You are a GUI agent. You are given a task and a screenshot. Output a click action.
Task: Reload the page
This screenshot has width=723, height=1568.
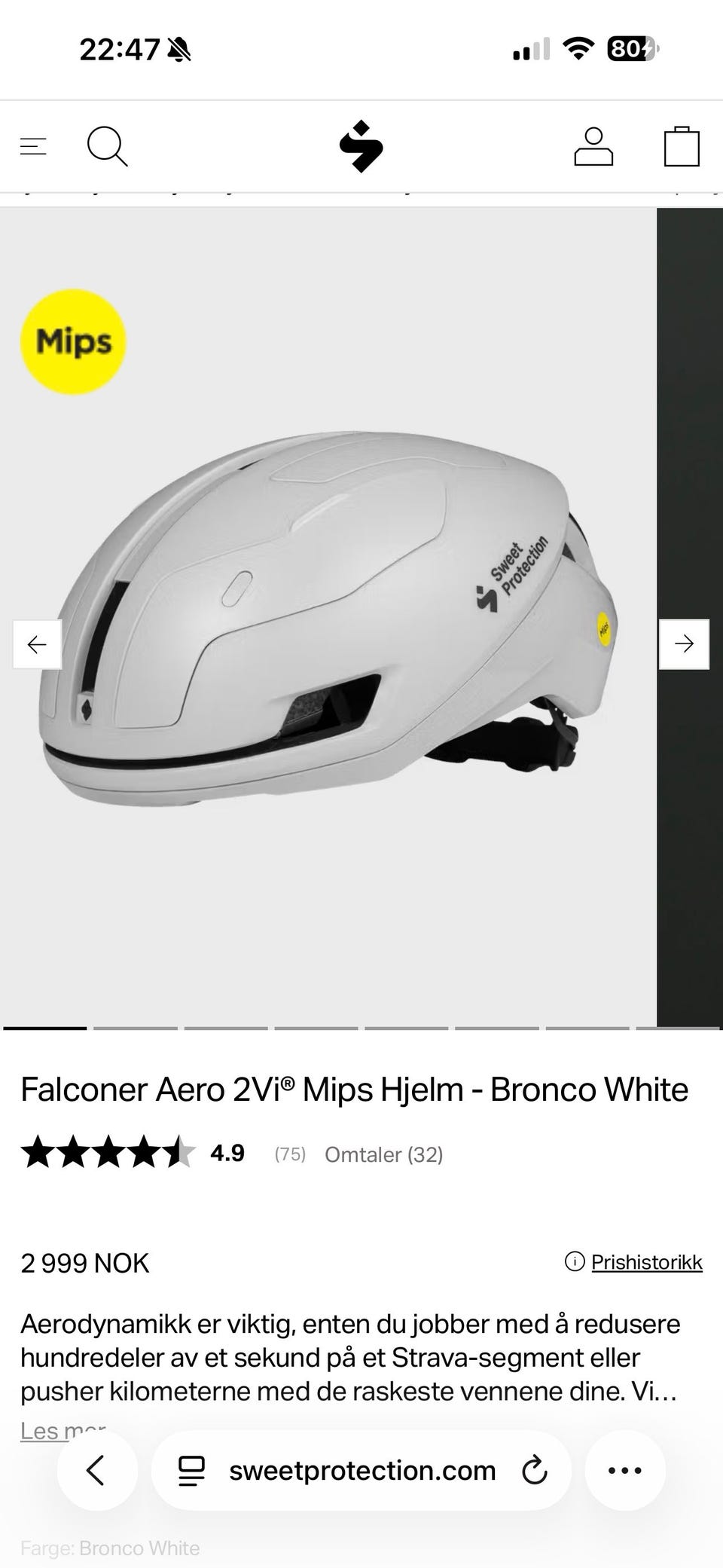tap(534, 1470)
